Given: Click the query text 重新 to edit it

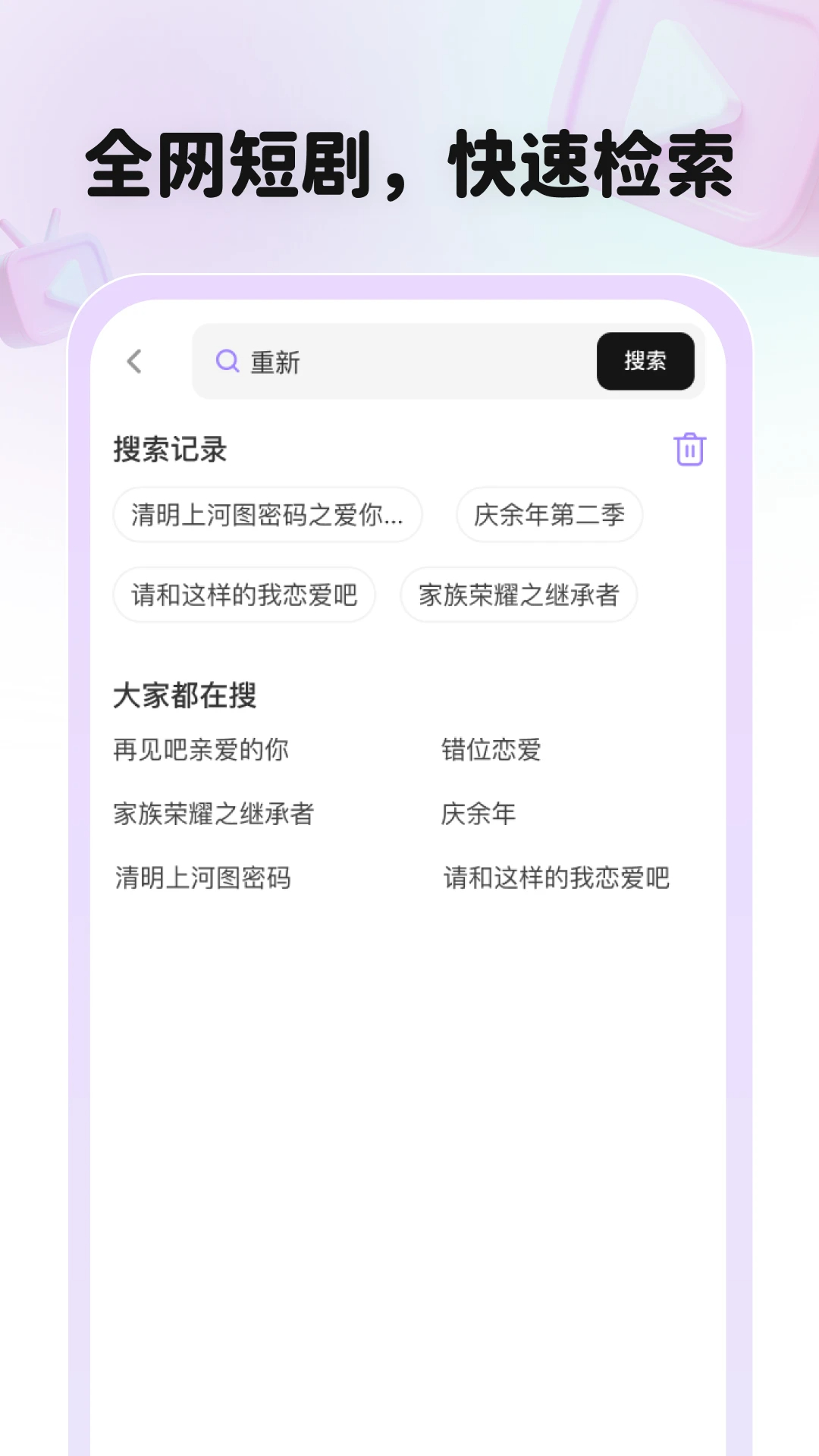Looking at the screenshot, I should [x=276, y=362].
